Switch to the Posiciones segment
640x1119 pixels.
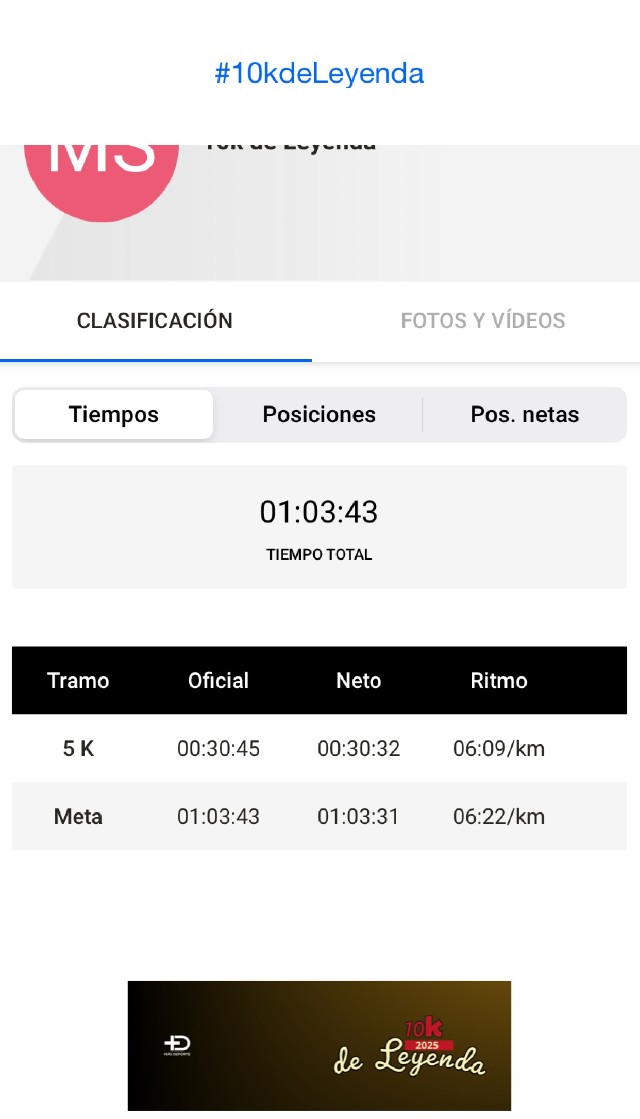[x=319, y=415]
